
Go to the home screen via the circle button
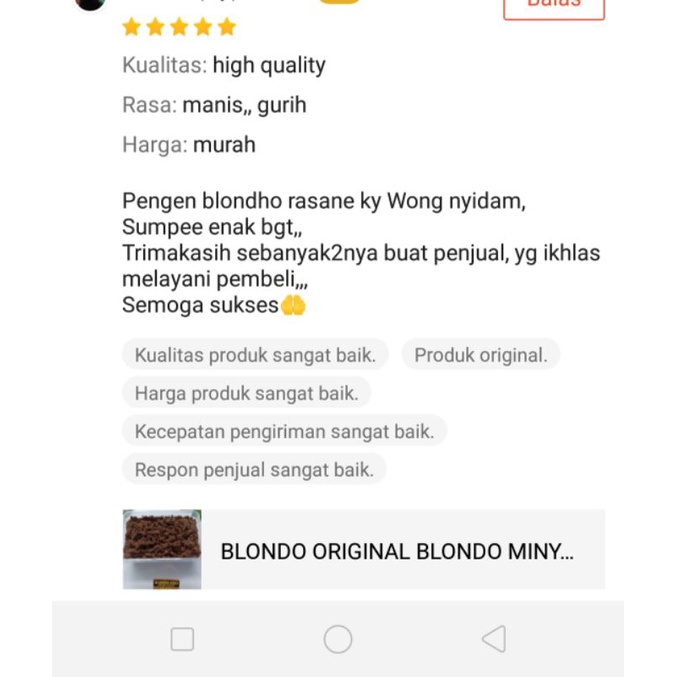[x=338, y=639]
